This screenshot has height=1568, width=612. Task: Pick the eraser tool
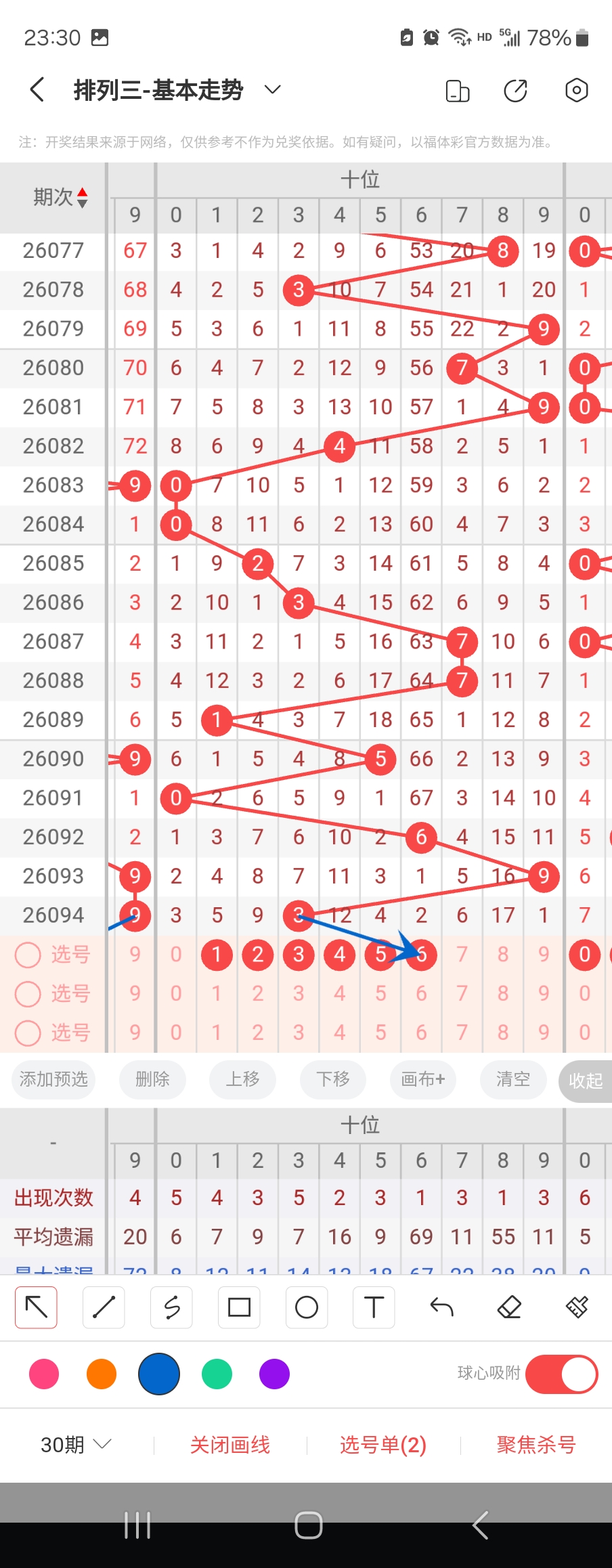click(509, 1307)
